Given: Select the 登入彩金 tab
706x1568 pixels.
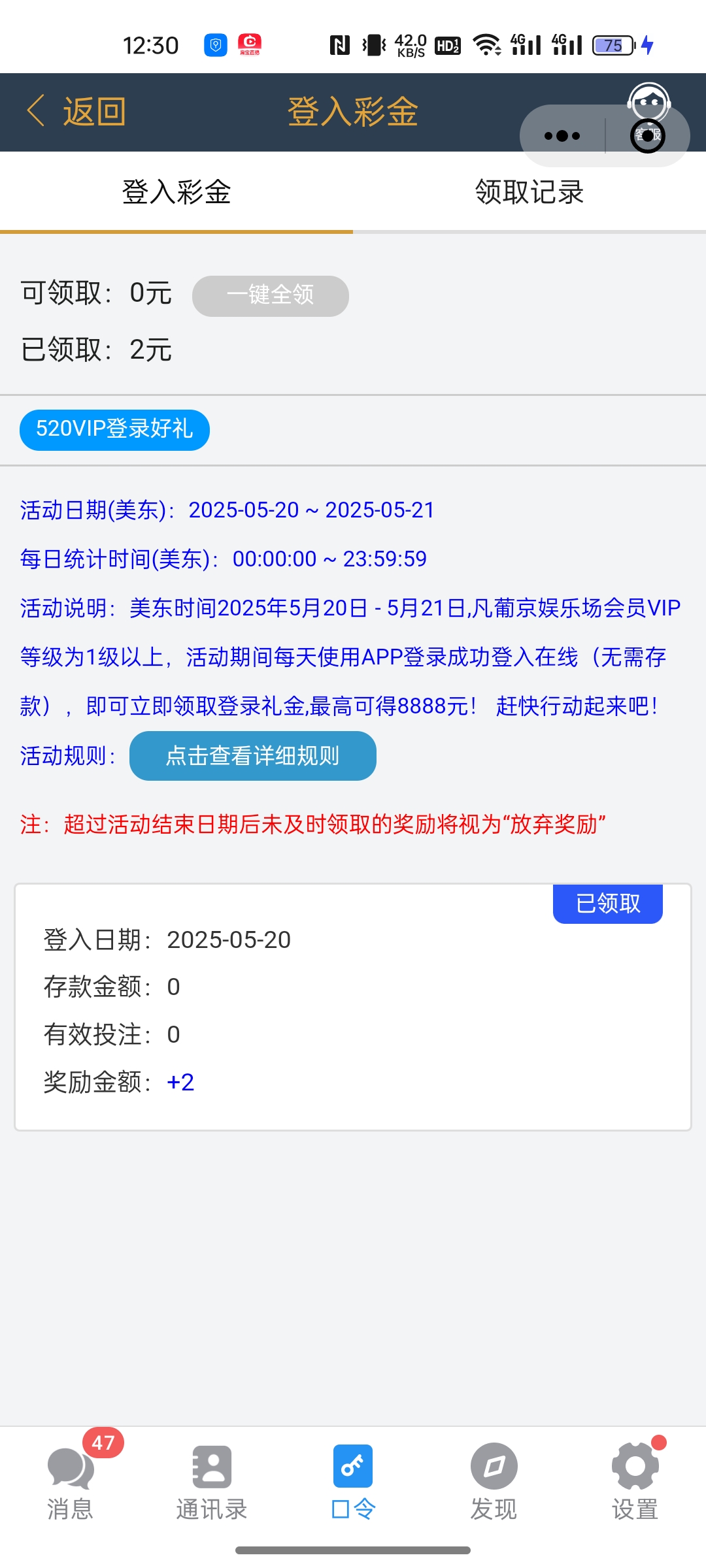Looking at the screenshot, I should coord(176,192).
